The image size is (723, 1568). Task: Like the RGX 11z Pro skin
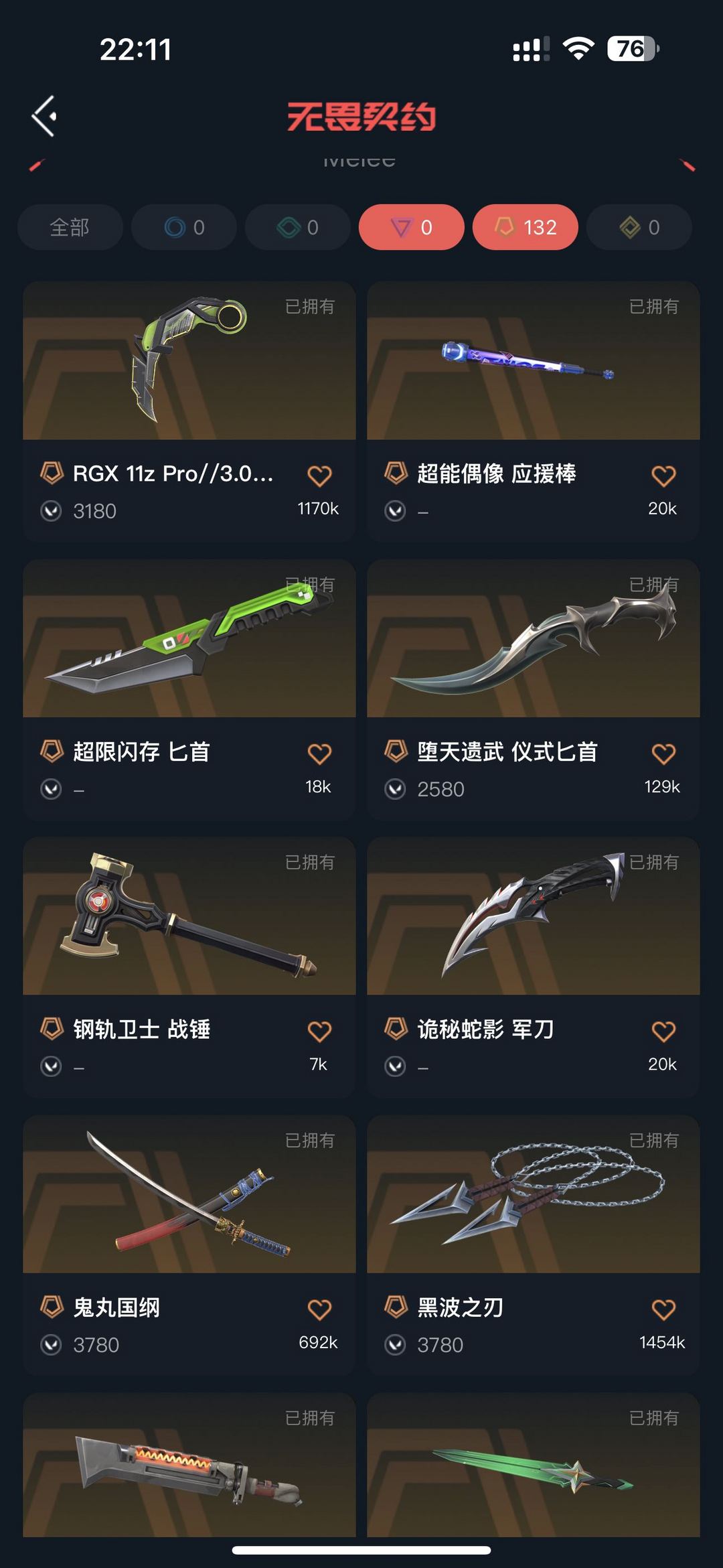(319, 476)
